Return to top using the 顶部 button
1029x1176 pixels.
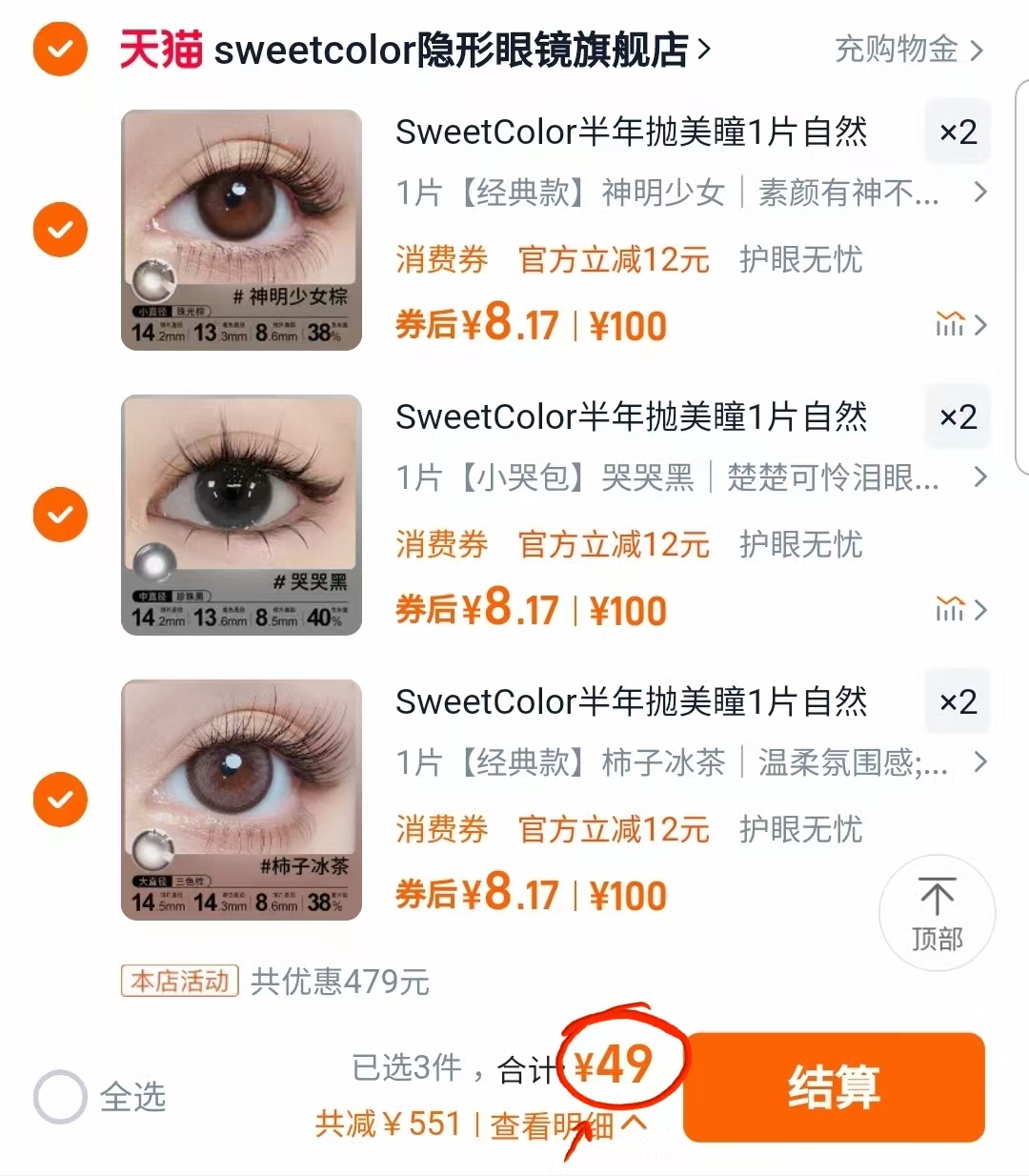point(938,912)
